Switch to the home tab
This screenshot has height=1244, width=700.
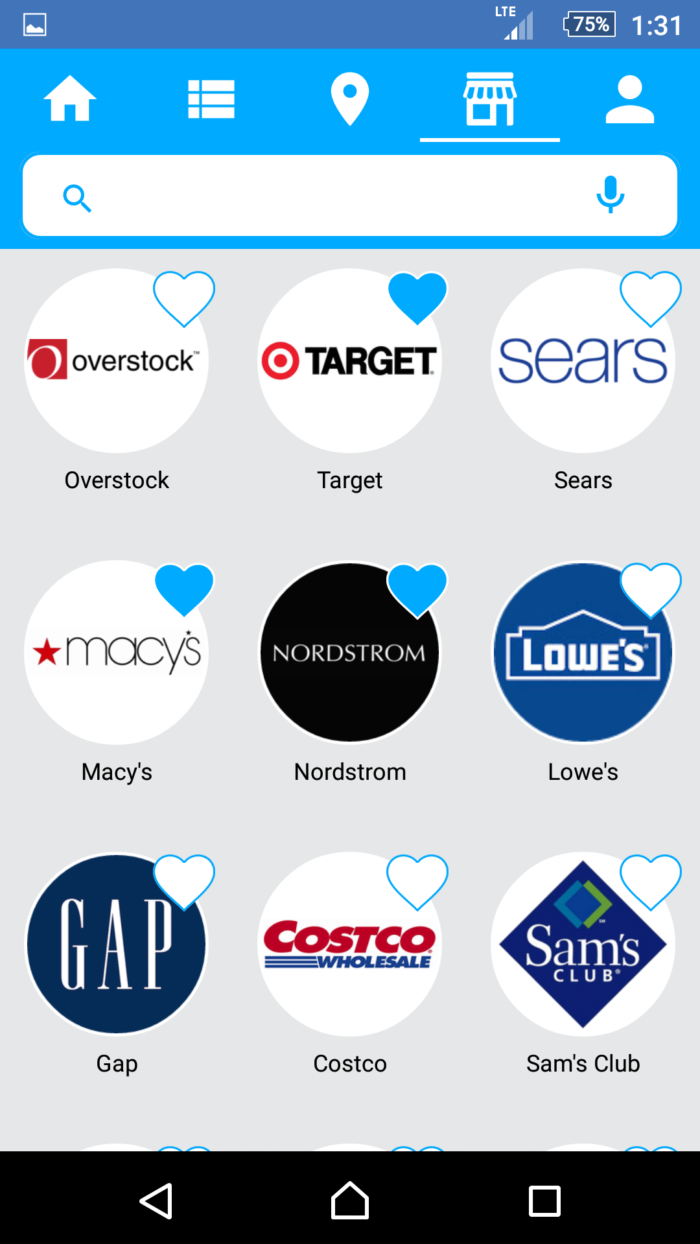(x=70, y=100)
